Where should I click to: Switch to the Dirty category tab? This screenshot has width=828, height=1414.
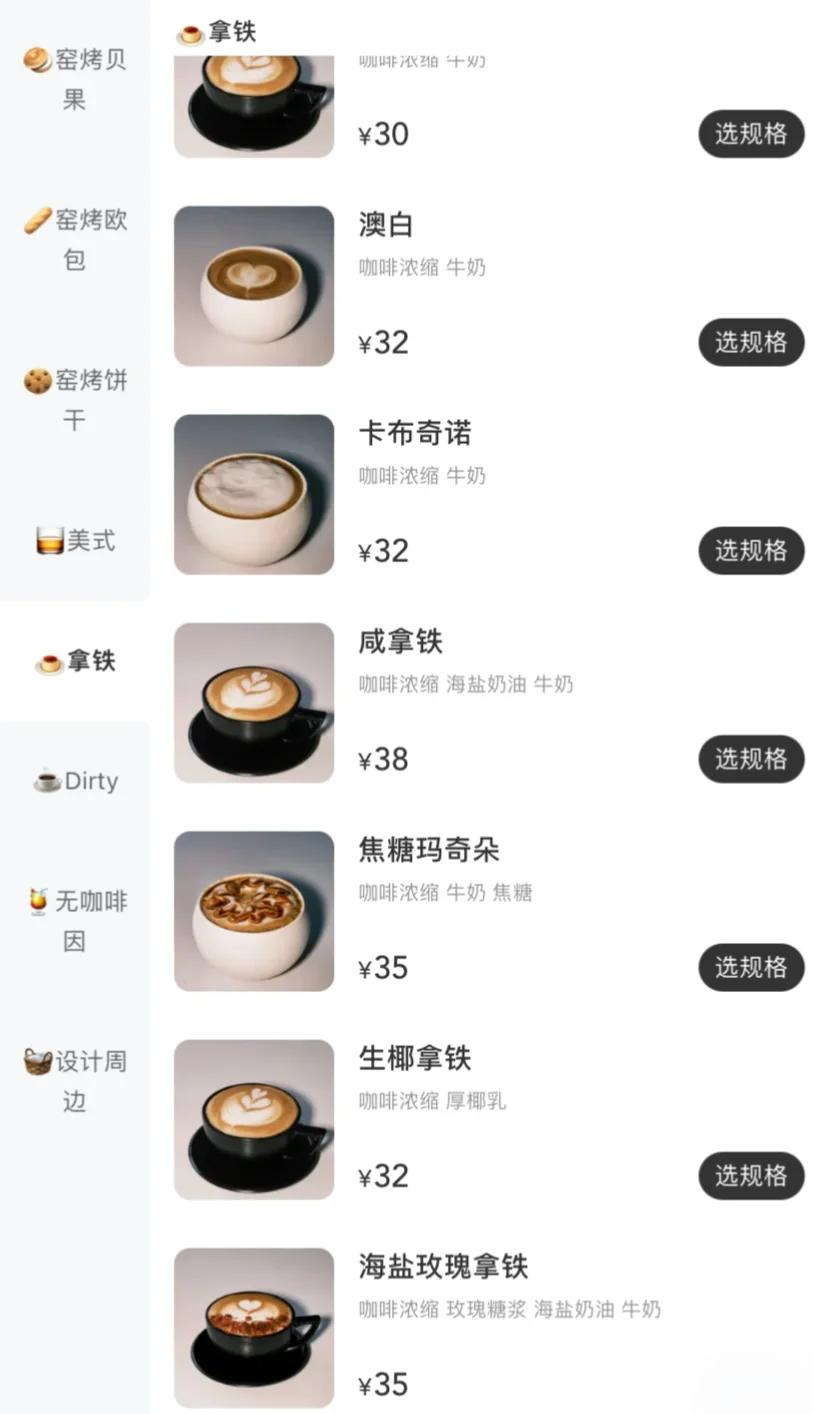click(75, 781)
